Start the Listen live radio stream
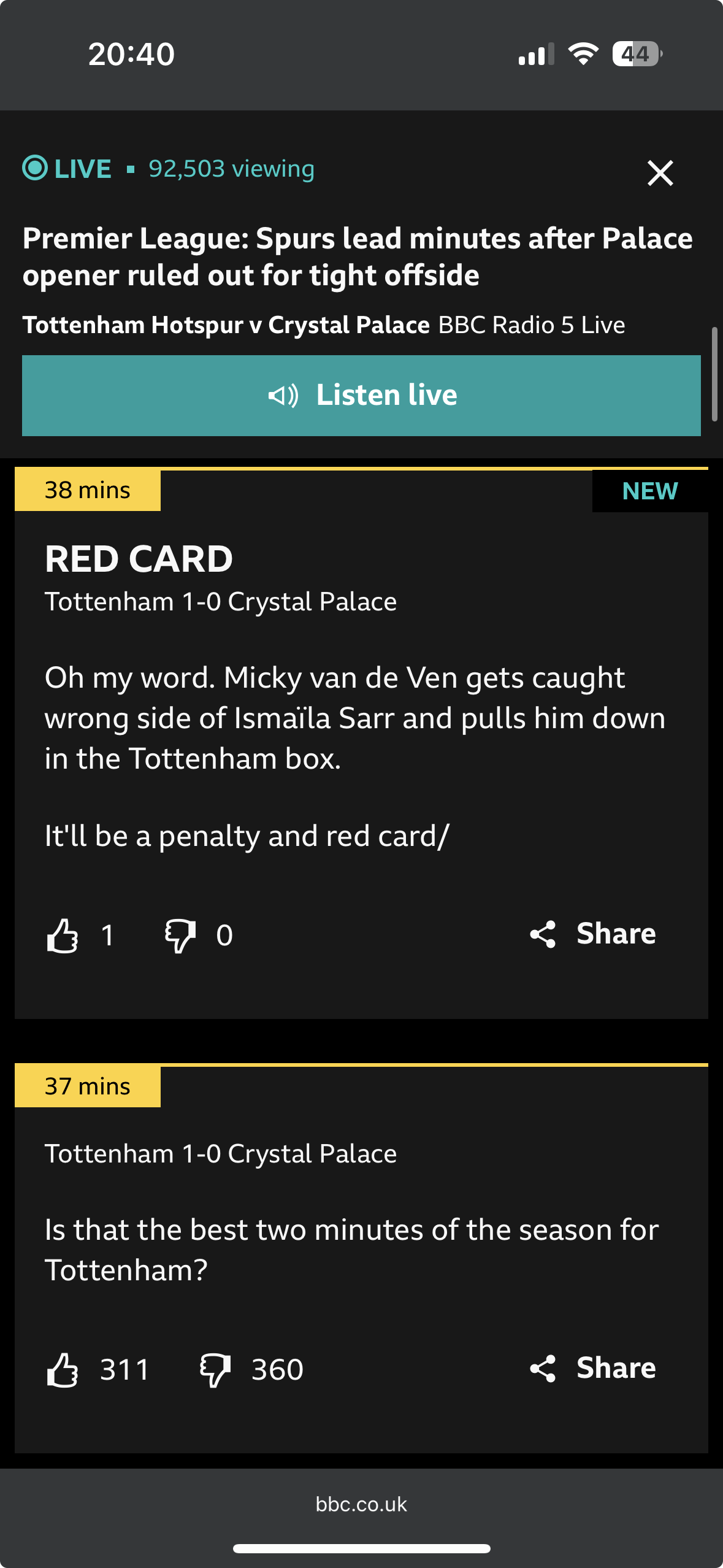Viewport: 723px width, 1568px height. (361, 395)
